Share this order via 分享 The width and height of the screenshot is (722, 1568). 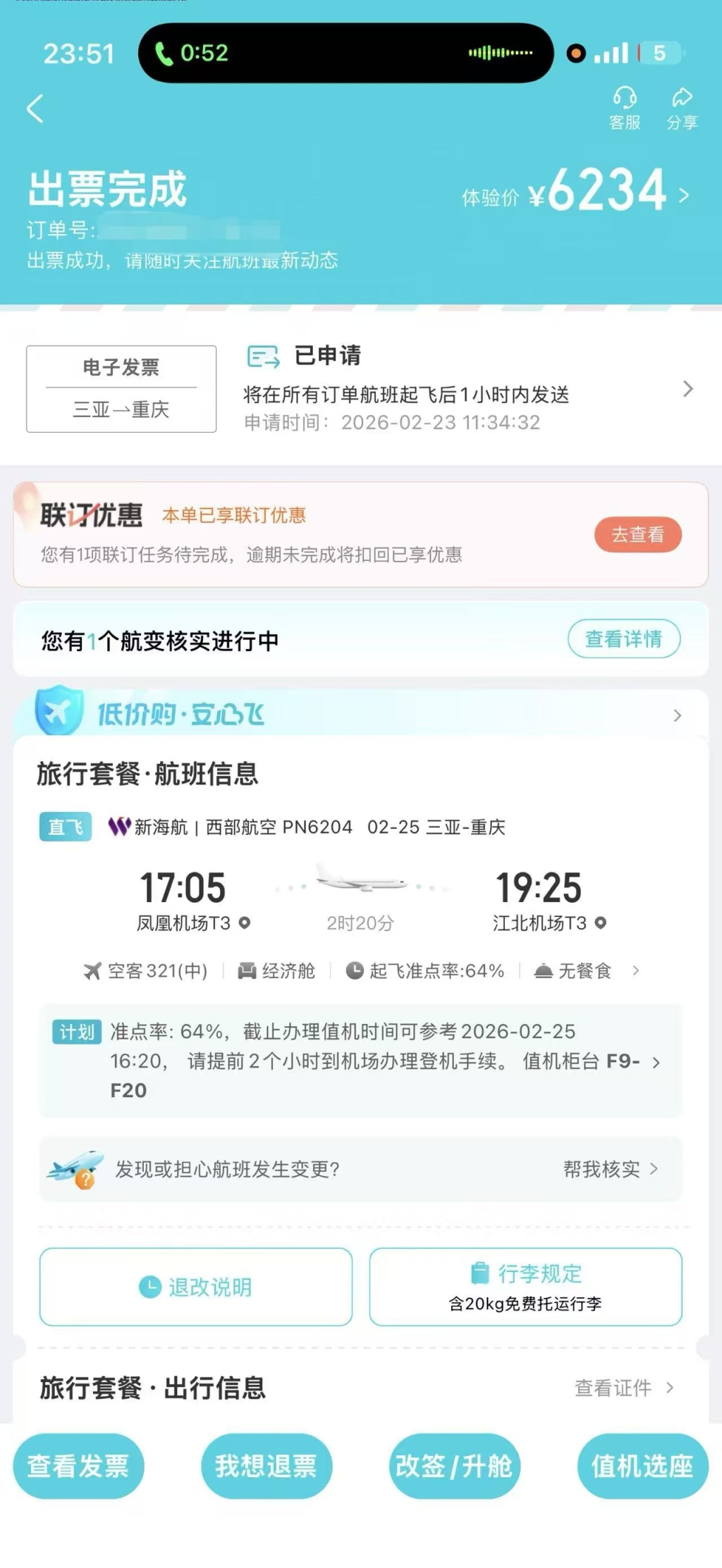click(x=682, y=108)
